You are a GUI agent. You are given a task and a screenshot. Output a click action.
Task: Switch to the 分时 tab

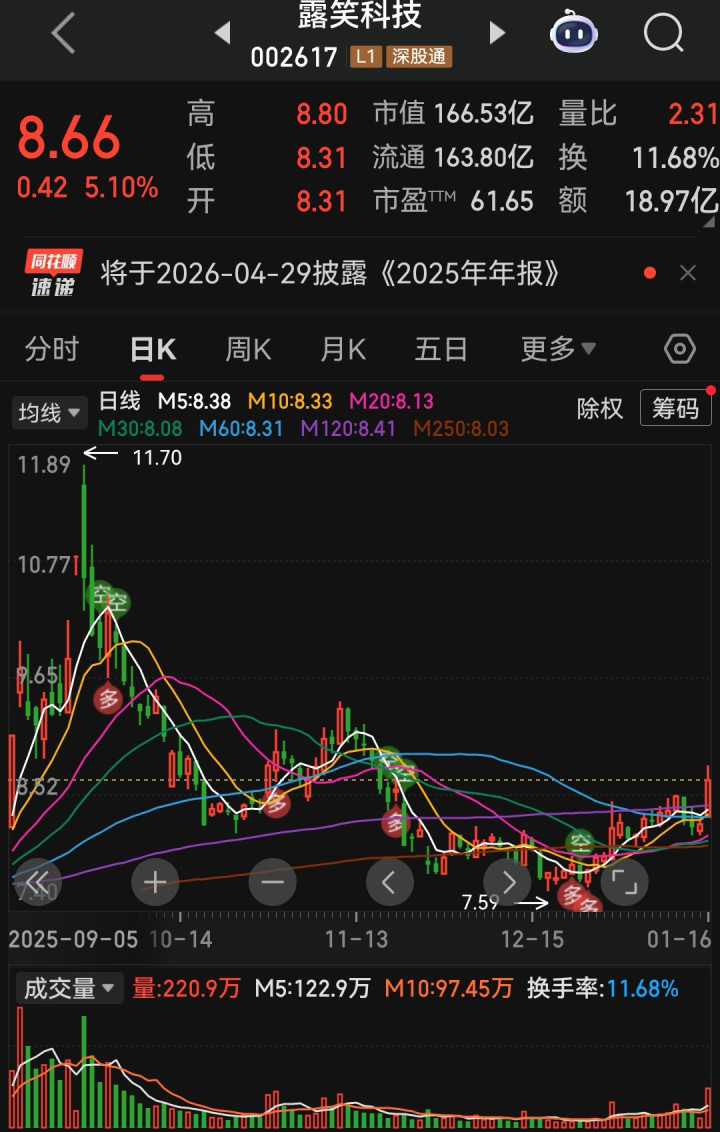click(51, 350)
